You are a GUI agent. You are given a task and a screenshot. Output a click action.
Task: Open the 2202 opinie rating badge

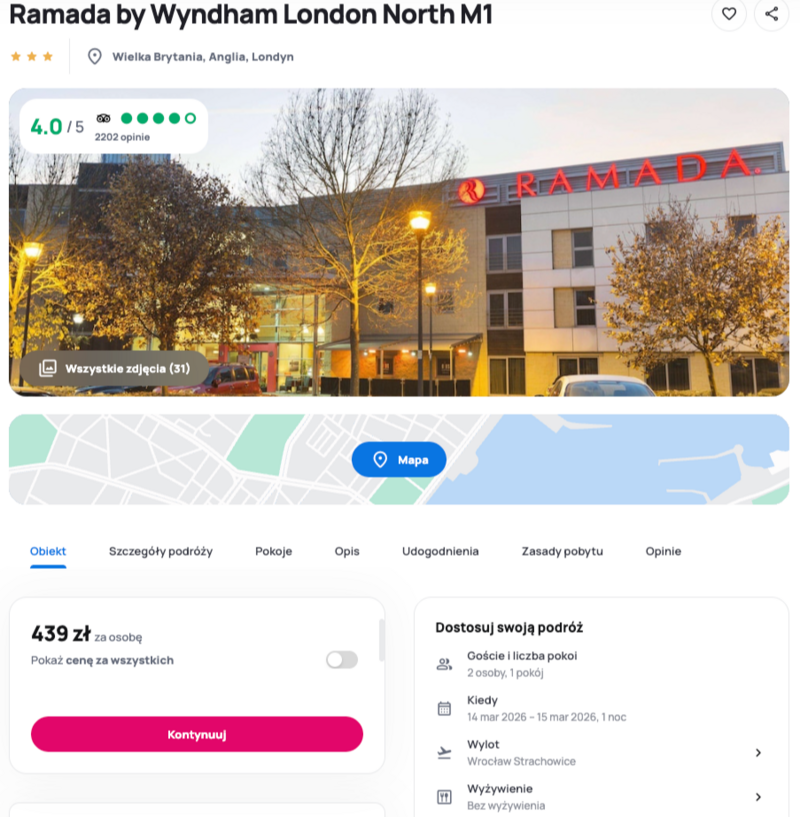114,126
